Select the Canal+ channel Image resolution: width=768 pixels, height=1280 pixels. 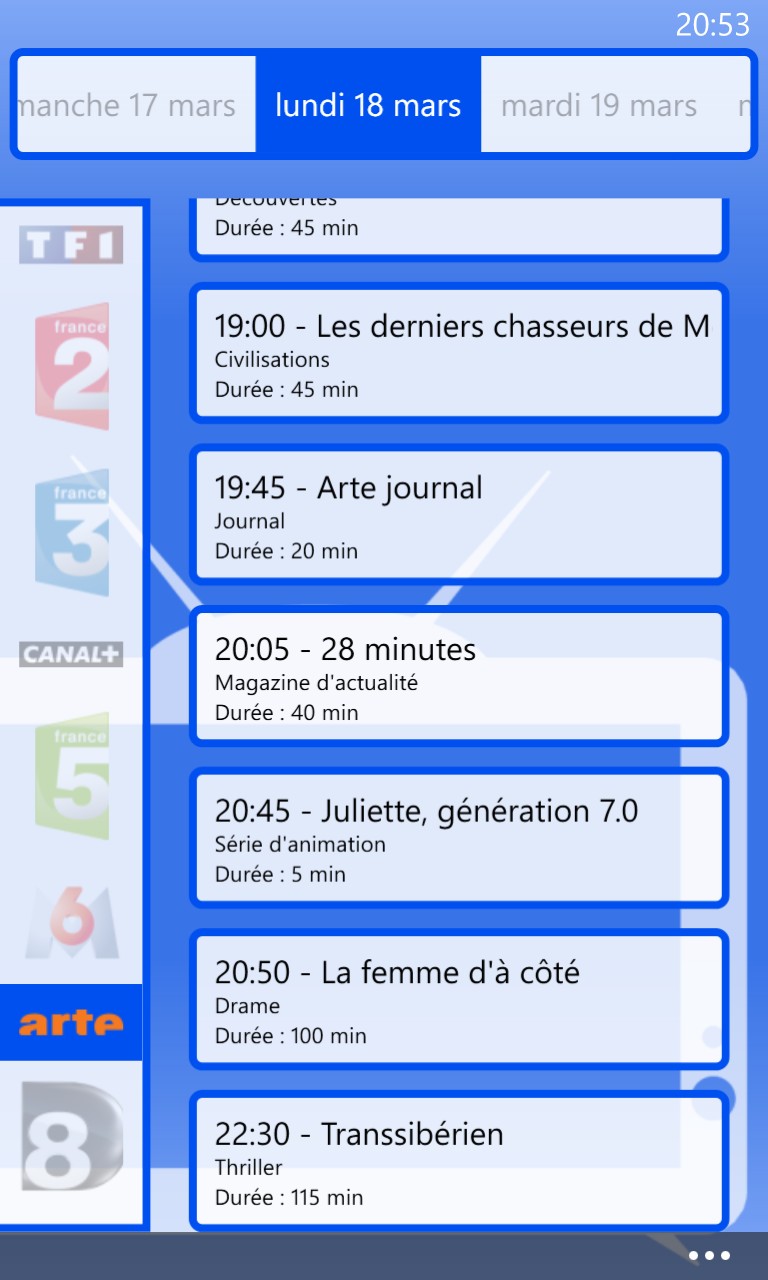point(71,655)
